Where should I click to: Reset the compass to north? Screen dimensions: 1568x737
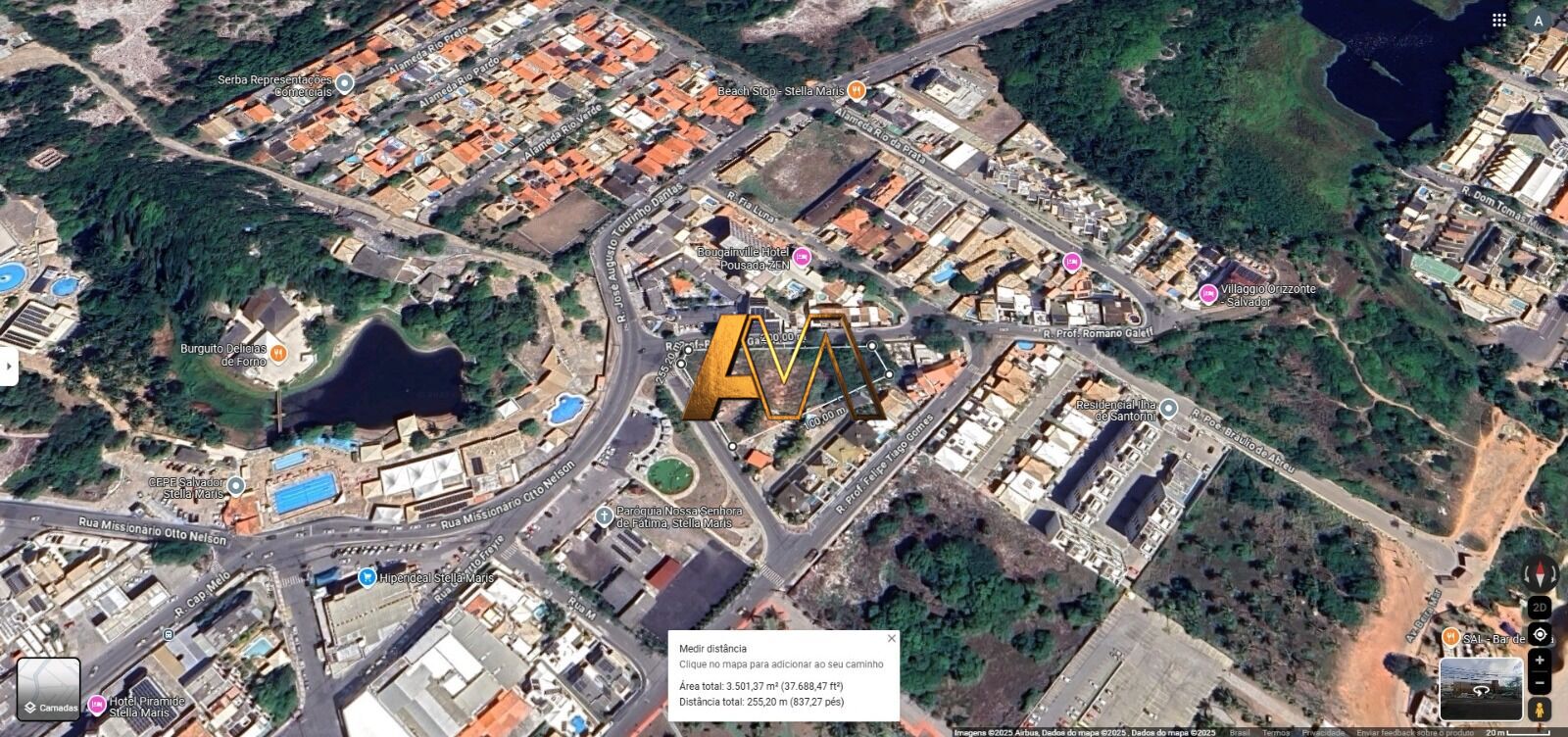[1540, 573]
